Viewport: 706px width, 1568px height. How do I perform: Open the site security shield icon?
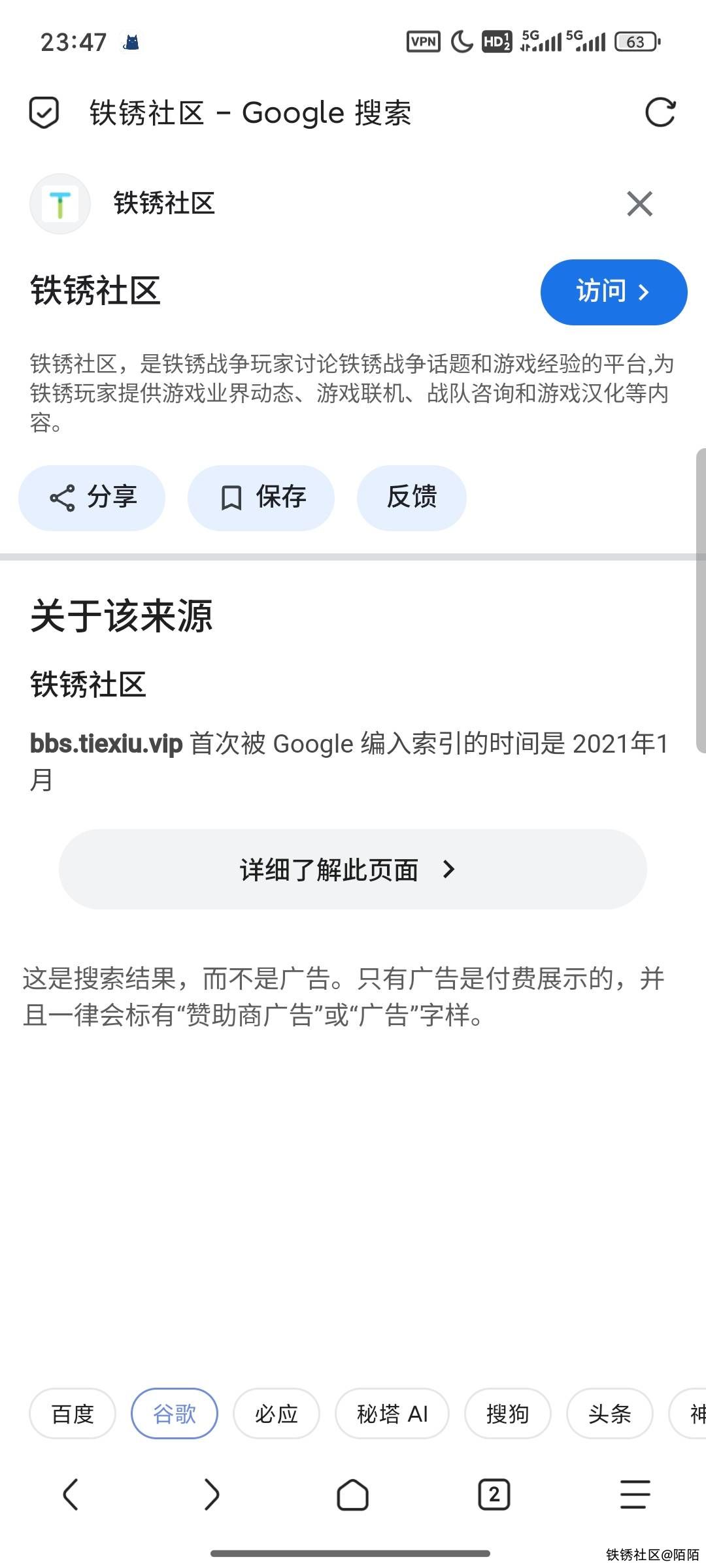click(x=44, y=113)
